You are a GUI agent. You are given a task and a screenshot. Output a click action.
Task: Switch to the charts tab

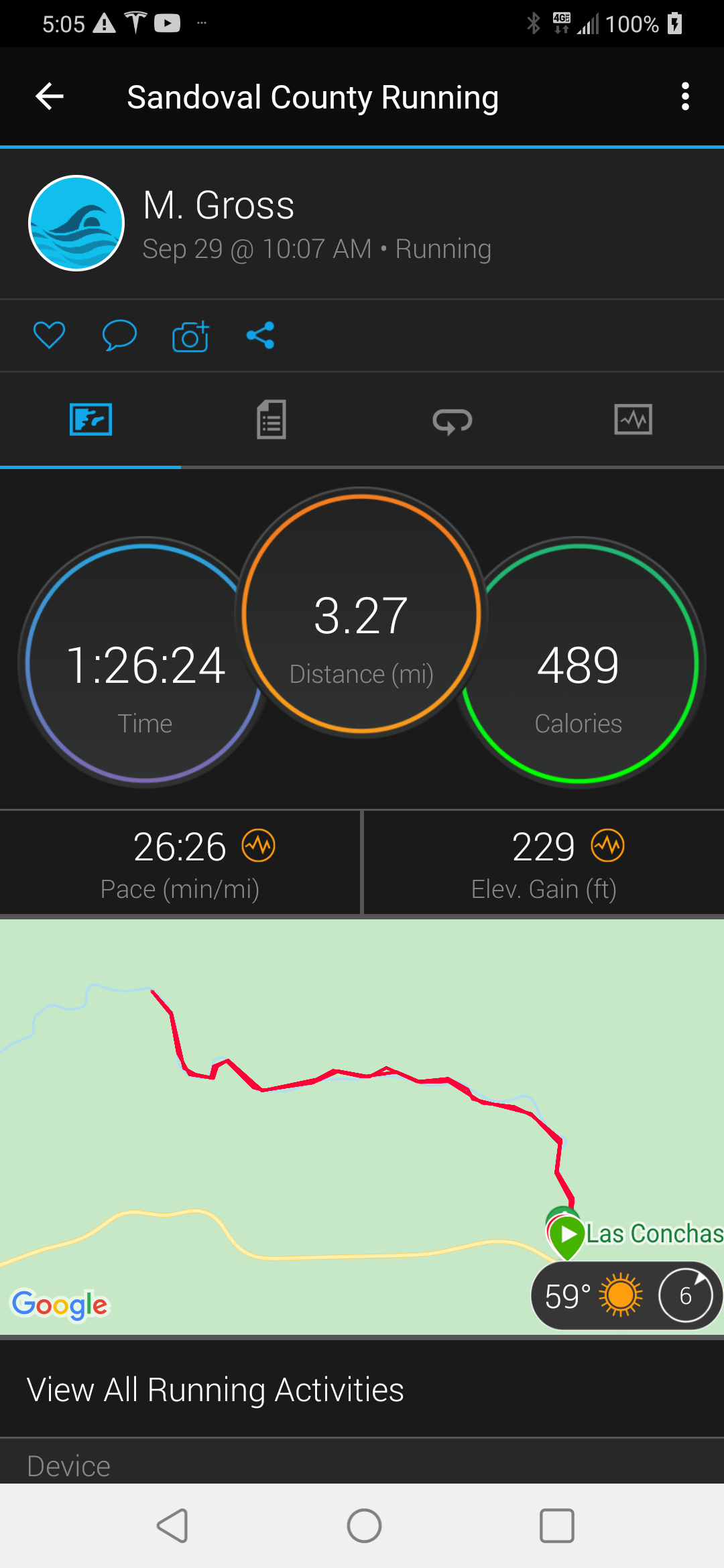tap(633, 420)
